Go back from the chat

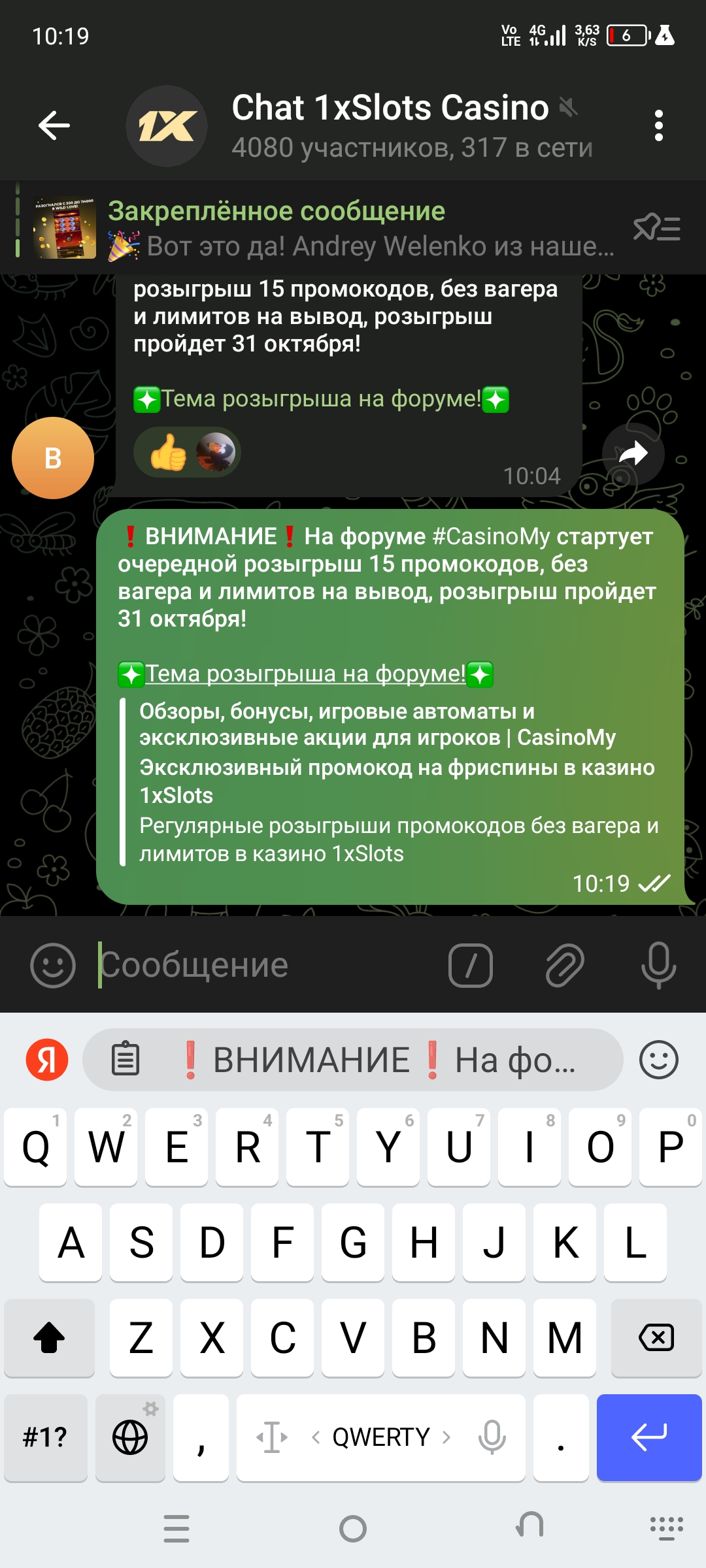[54, 125]
